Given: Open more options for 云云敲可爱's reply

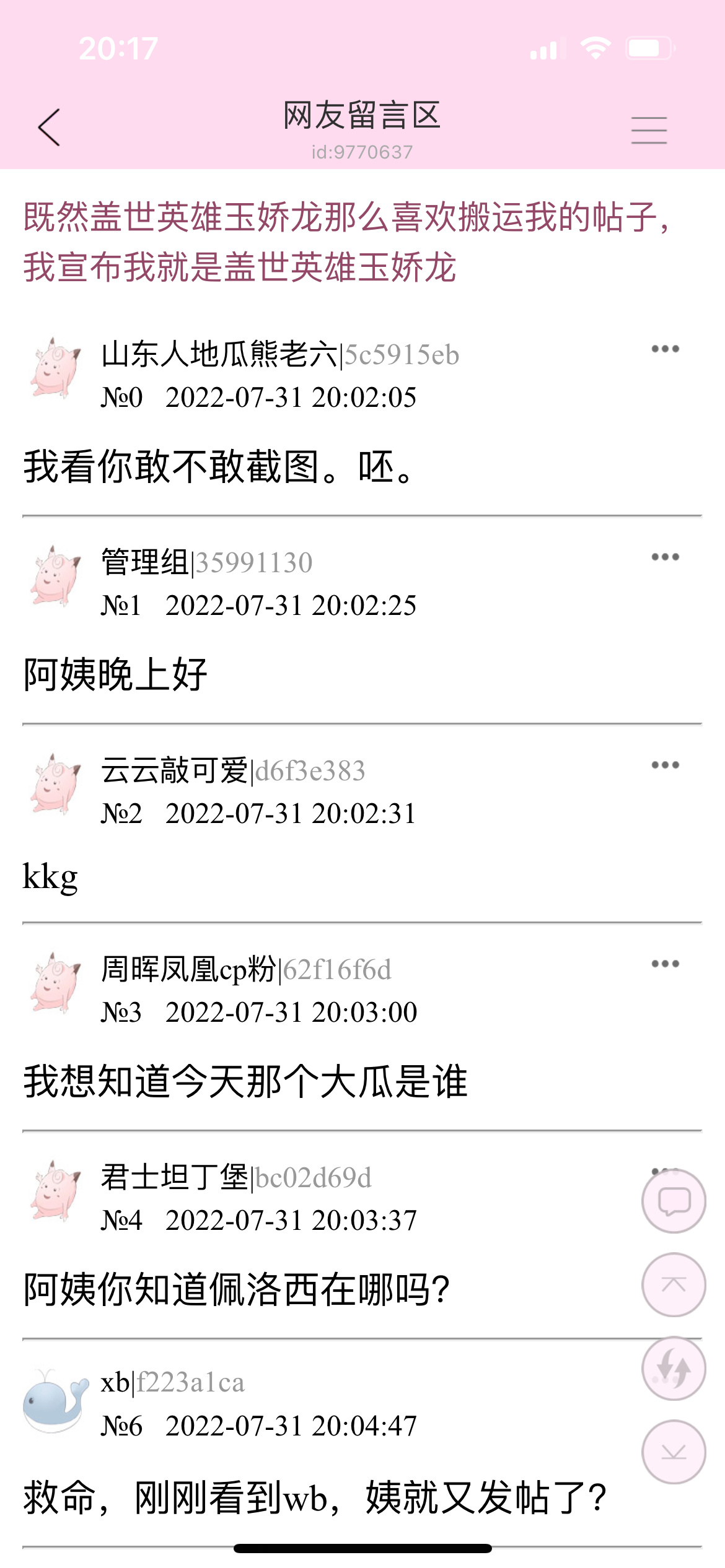Looking at the screenshot, I should [665, 765].
